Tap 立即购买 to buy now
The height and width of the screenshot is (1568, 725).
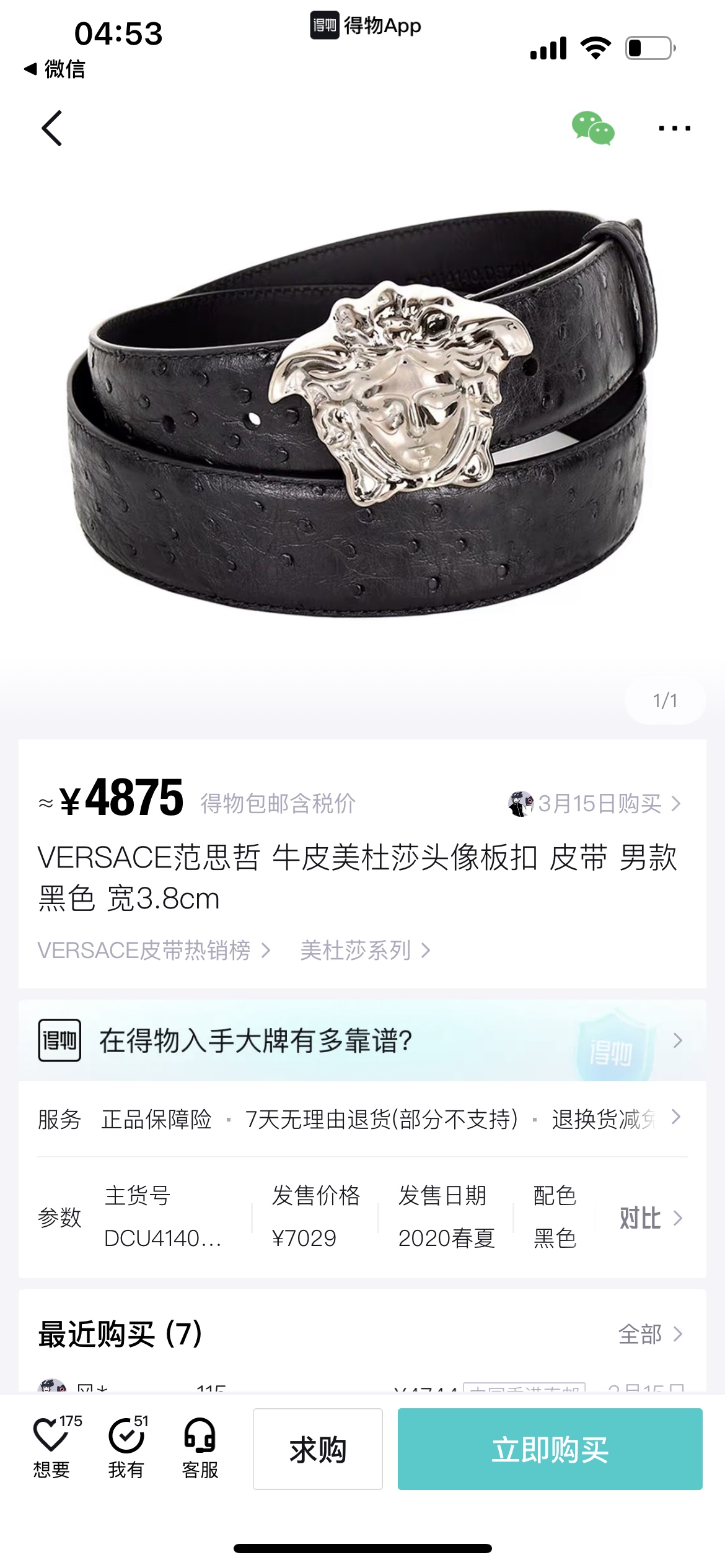pyautogui.click(x=550, y=1449)
